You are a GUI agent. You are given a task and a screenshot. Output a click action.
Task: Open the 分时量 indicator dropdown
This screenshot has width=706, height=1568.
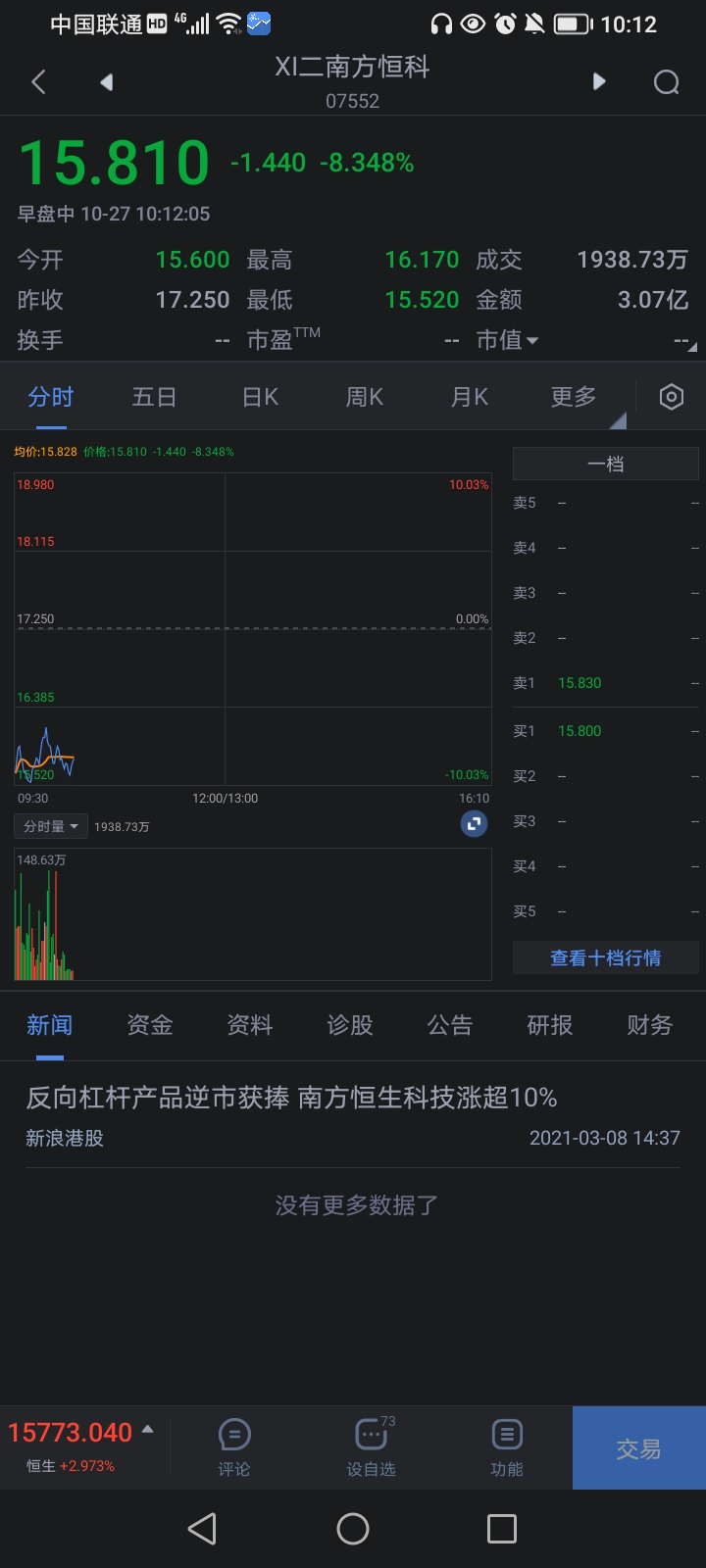[x=51, y=826]
